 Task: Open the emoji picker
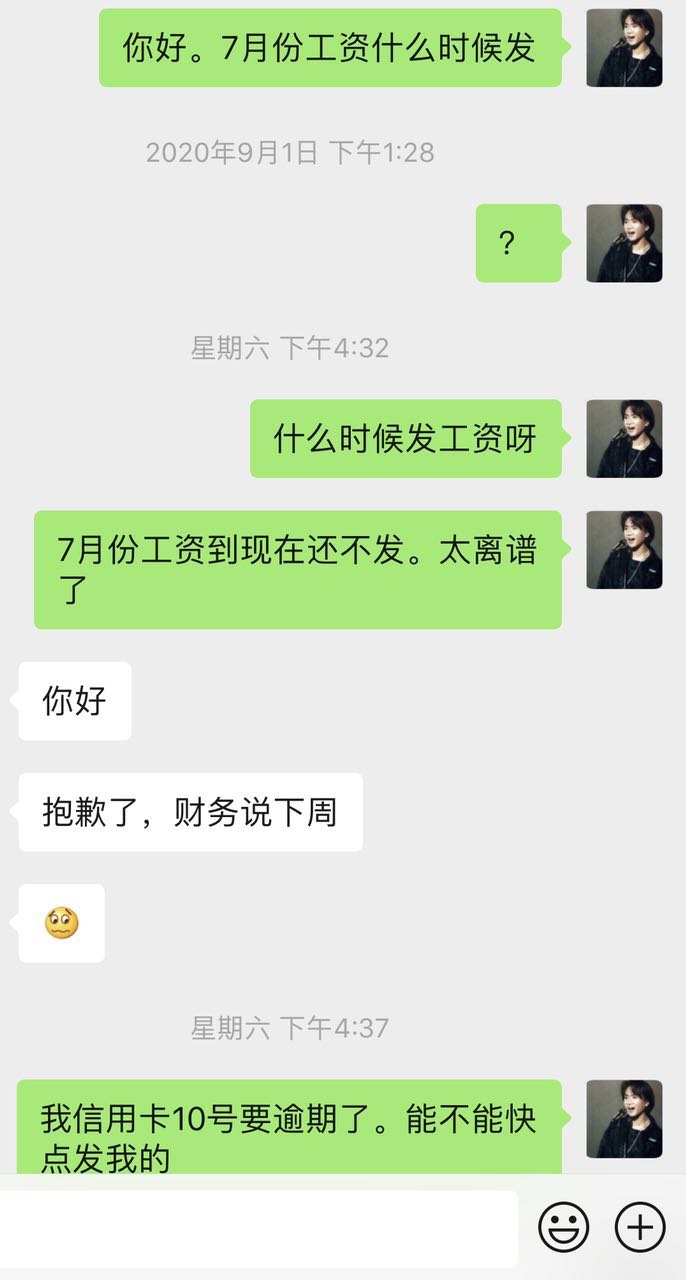click(x=563, y=1226)
